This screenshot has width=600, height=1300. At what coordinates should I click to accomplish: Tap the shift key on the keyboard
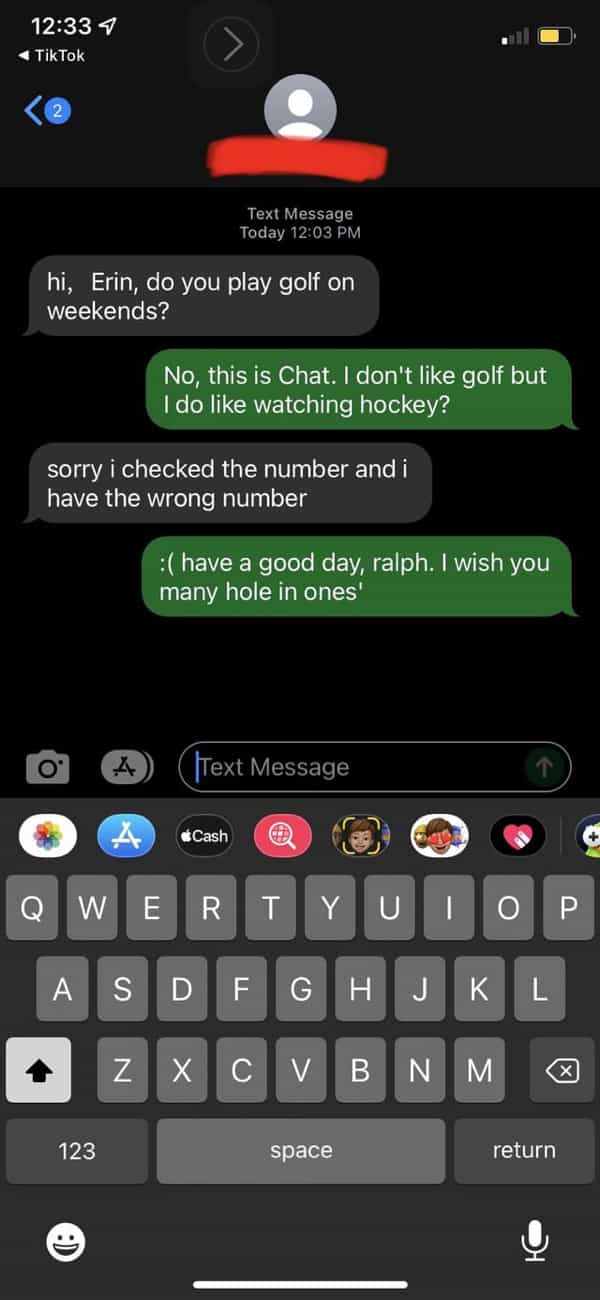[x=38, y=1070]
